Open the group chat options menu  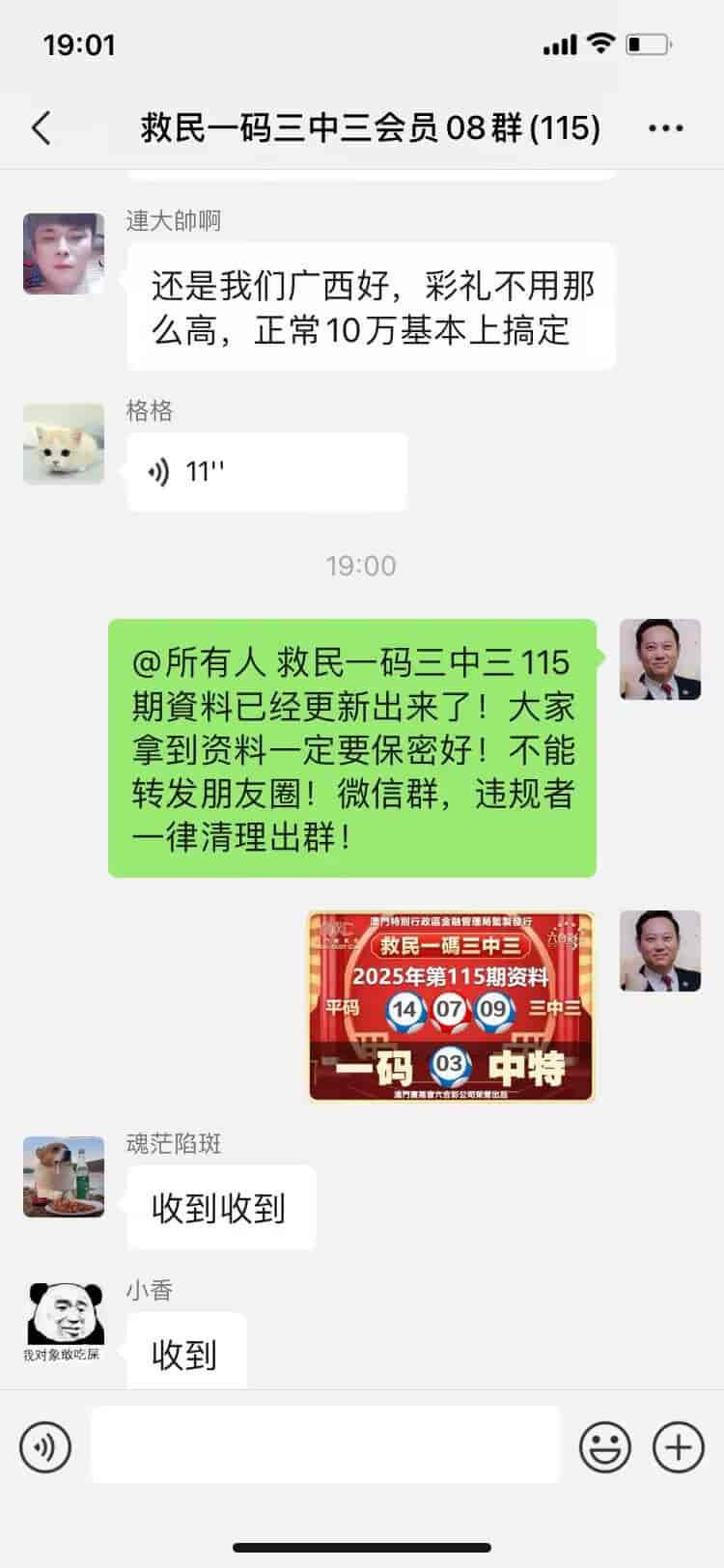(x=665, y=127)
